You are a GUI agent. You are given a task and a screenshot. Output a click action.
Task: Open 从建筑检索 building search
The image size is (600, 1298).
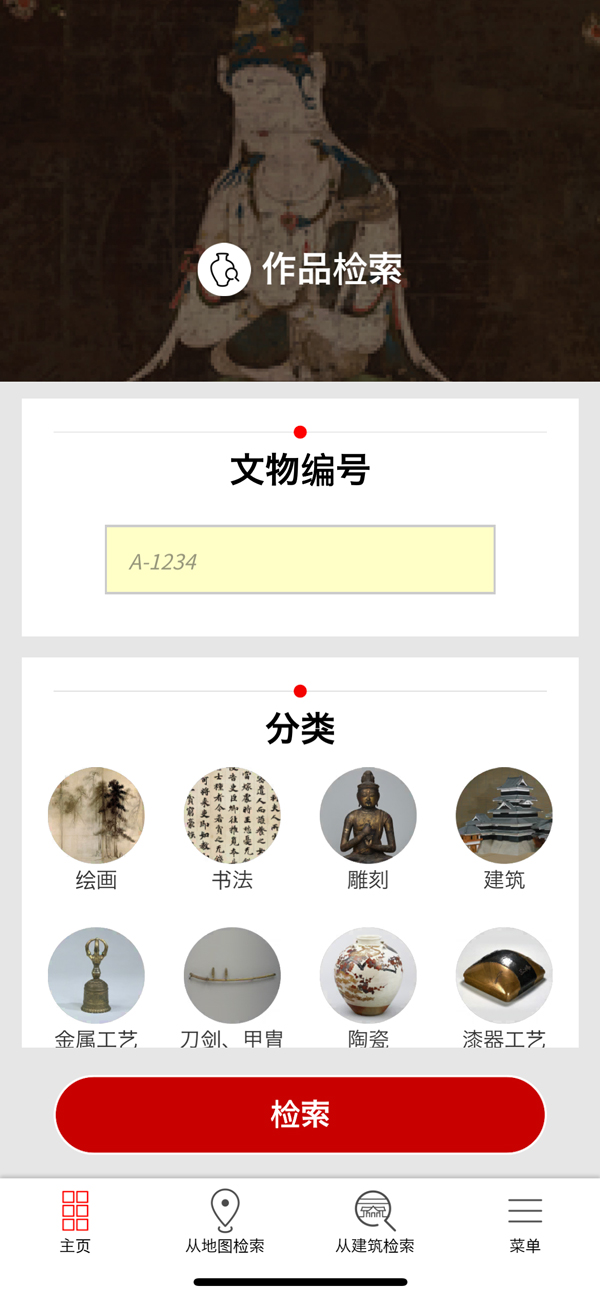point(375,1221)
